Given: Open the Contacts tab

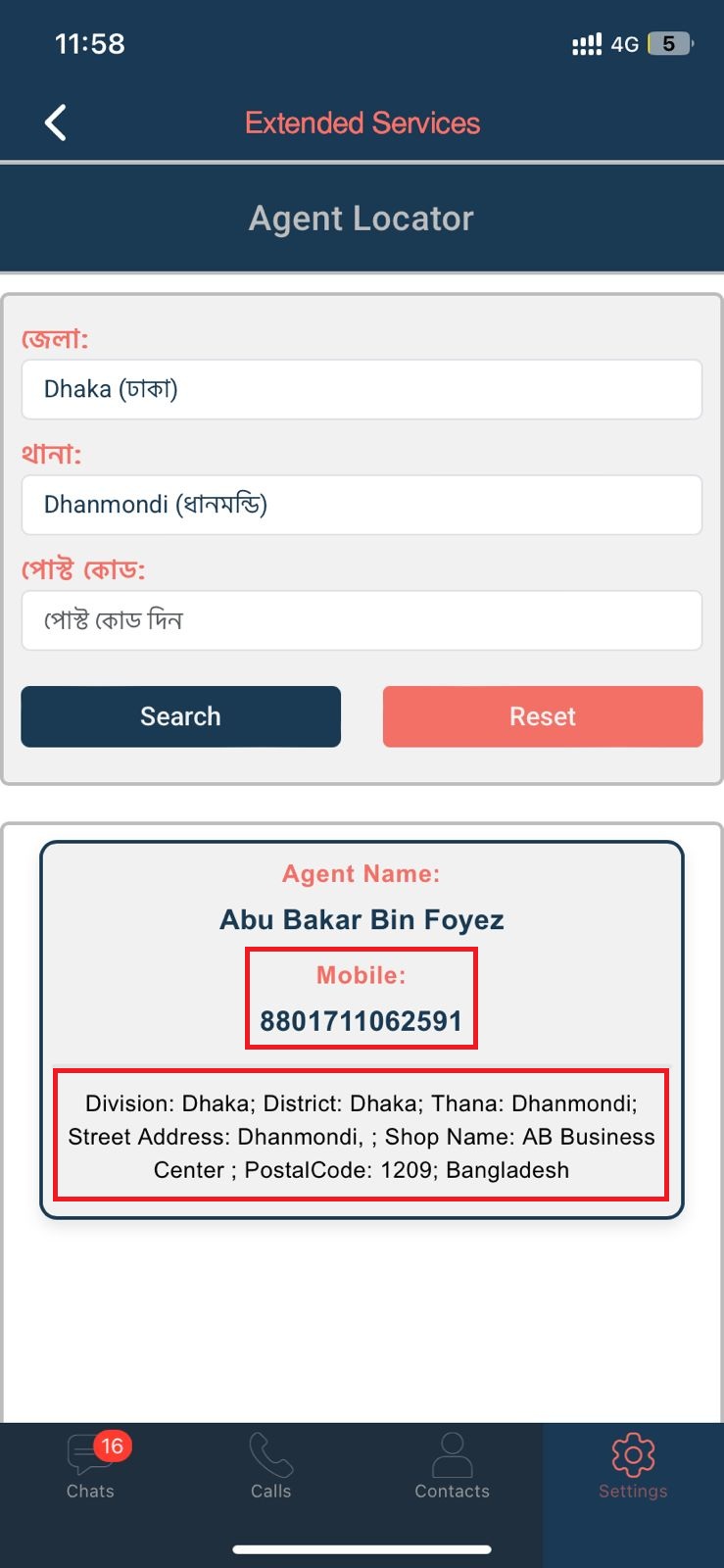Looking at the screenshot, I should pos(452,1467).
